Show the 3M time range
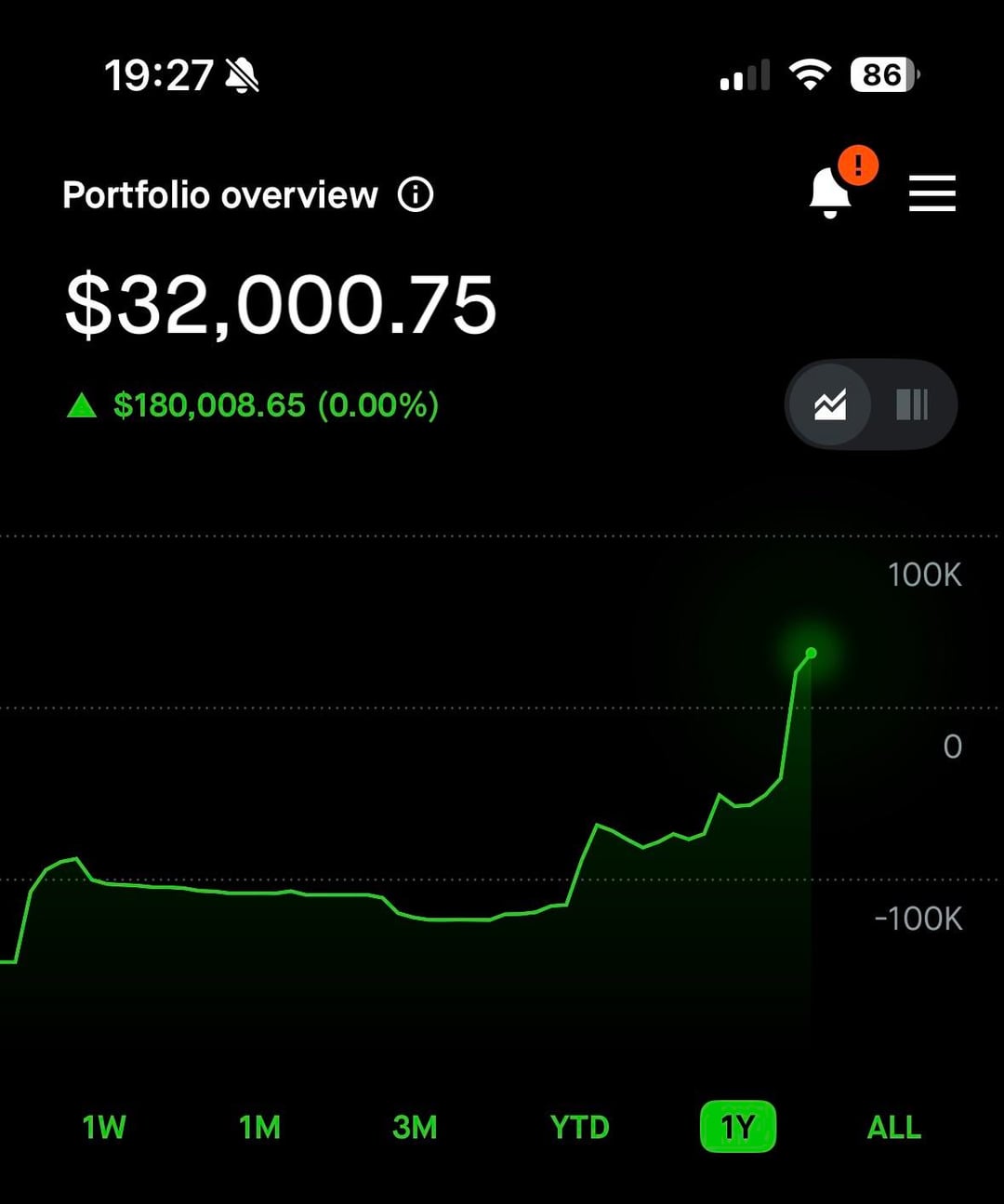This screenshot has width=1004, height=1204. pyautogui.click(x=415, y=1127)
